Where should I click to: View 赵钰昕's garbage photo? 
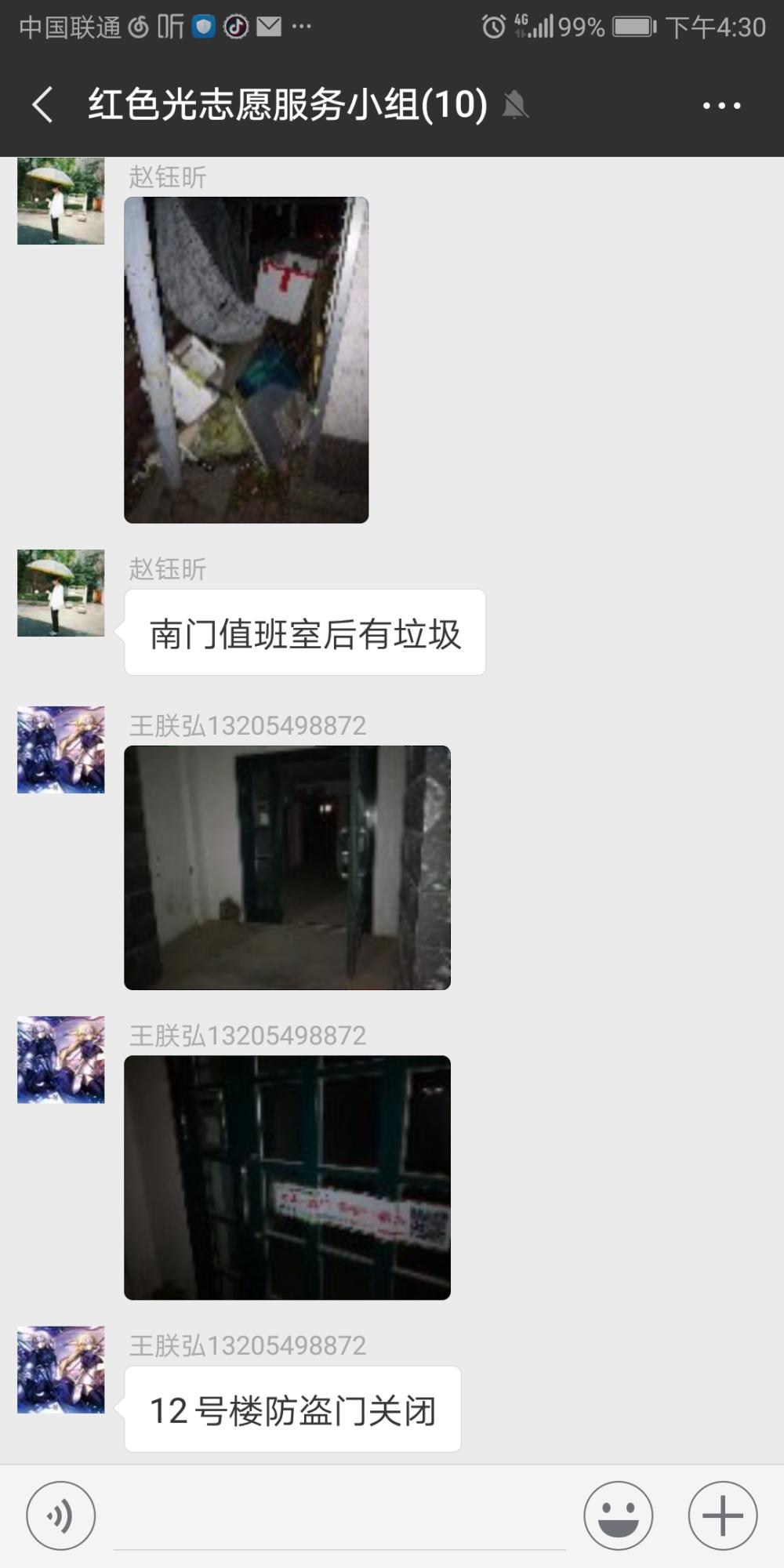pyautogui.click(x=246, y=360)
